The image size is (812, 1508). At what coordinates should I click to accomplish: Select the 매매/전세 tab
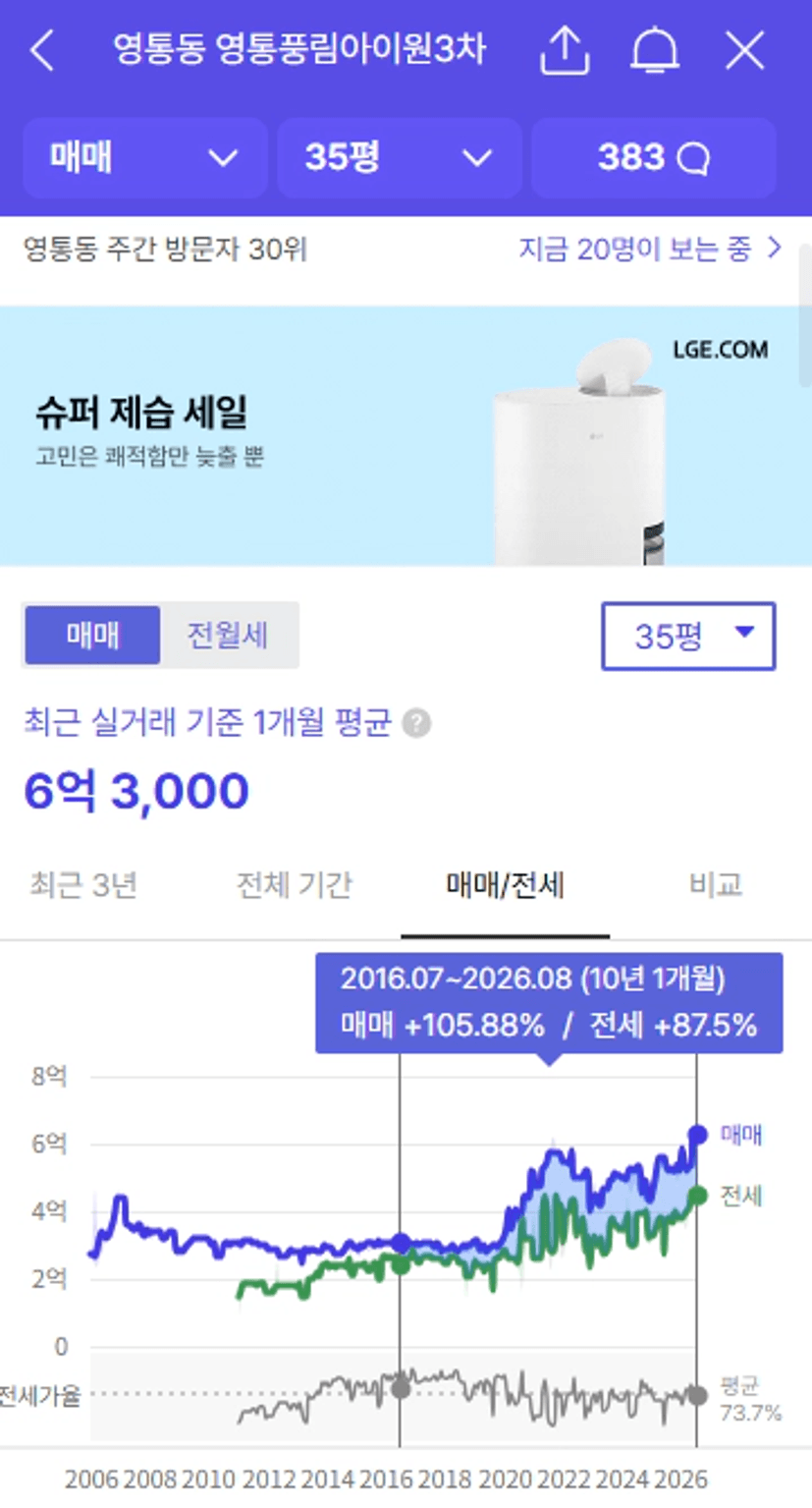tap(506, 885)
